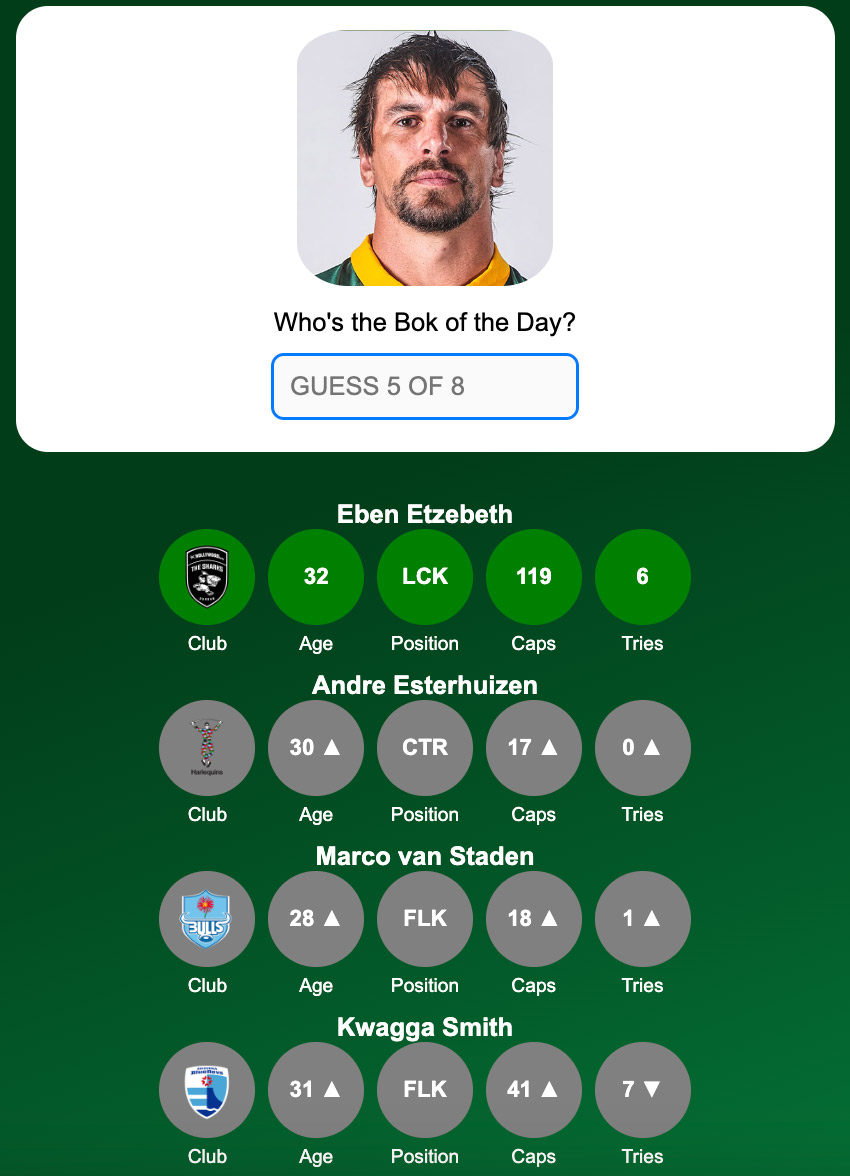Click the GUESS 5 OF 8 input field

[425, 386]
